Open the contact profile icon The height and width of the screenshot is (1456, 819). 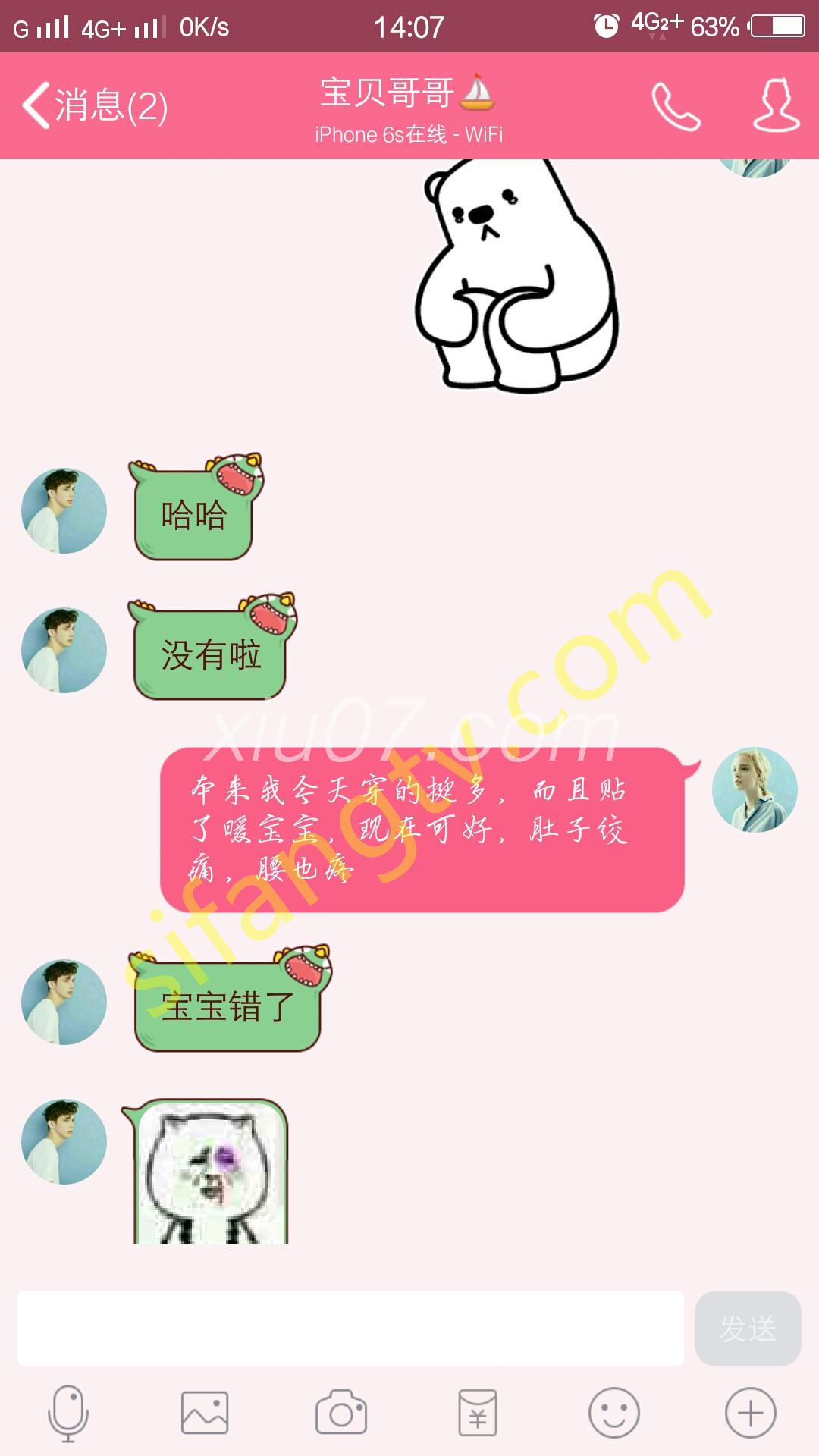coord(776,105)
